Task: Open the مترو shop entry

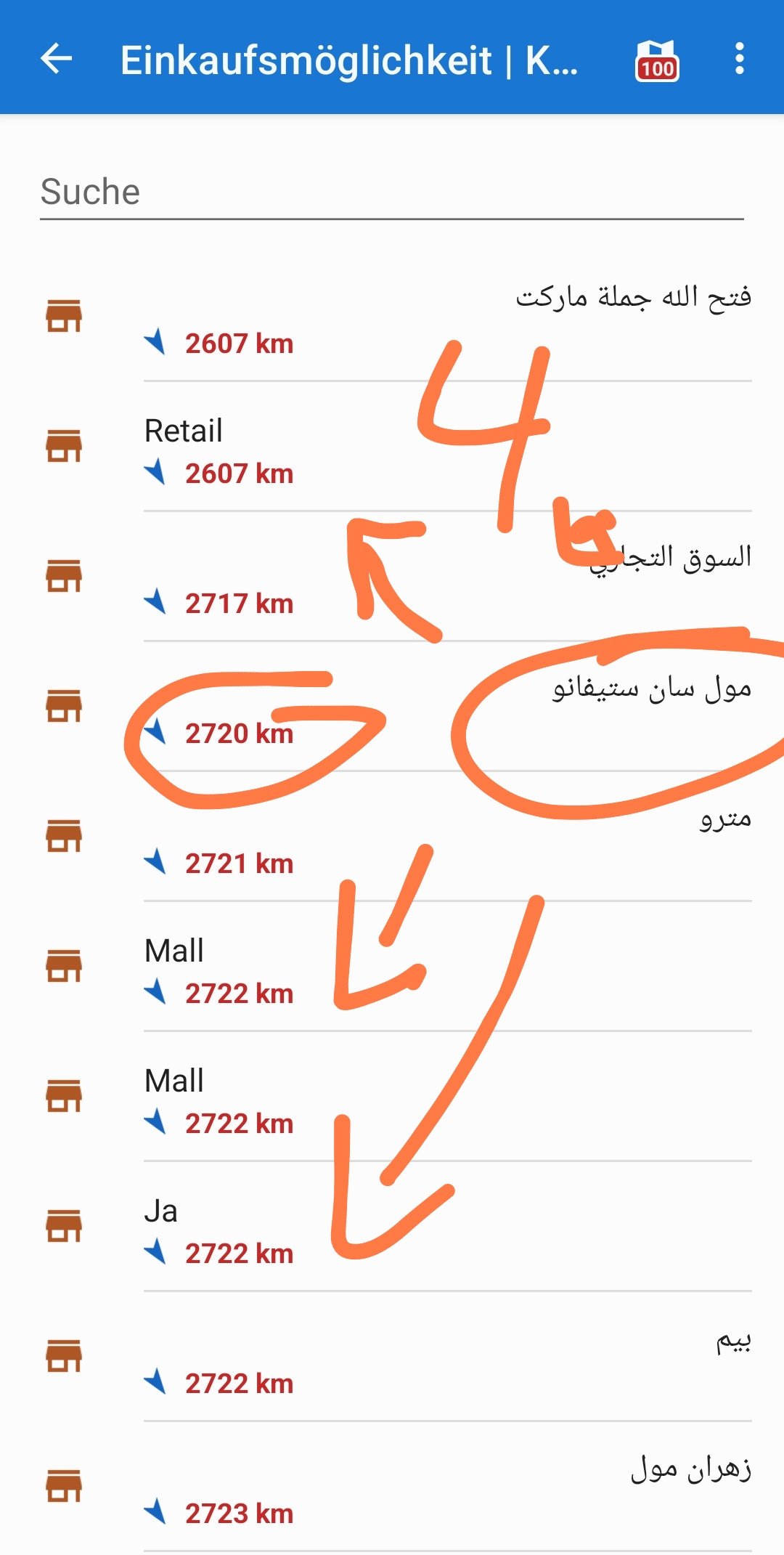Action: click(447, 839)
